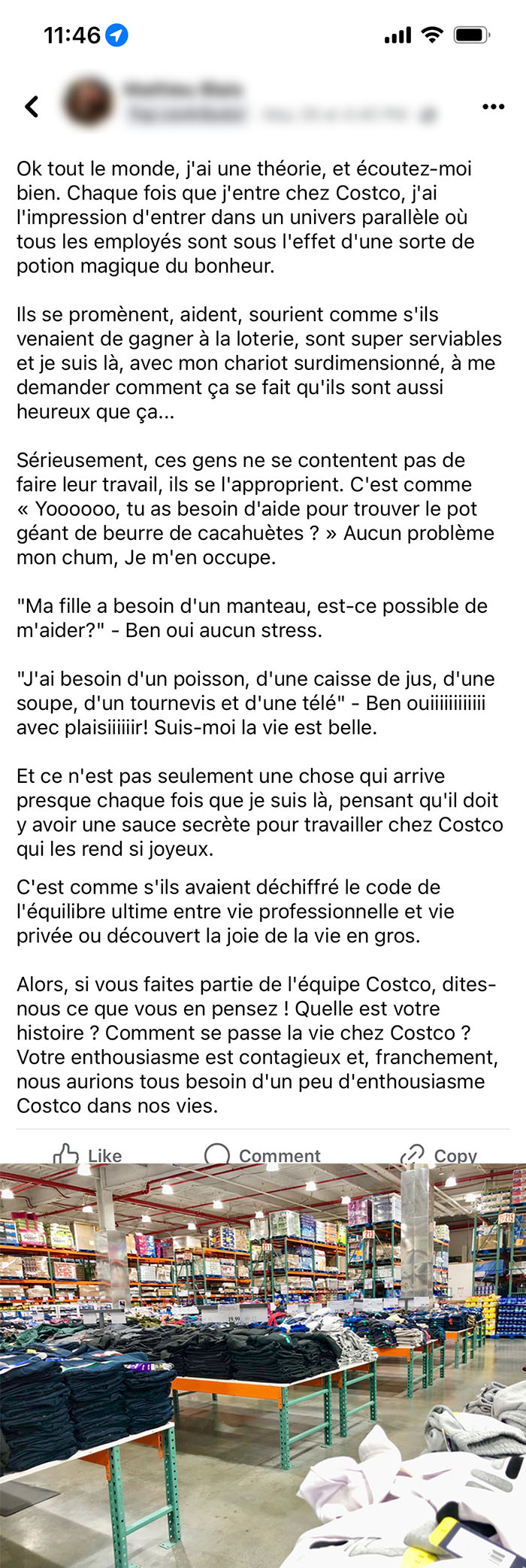Copy the post link

pyautogui.click(x=440, y=1154)
